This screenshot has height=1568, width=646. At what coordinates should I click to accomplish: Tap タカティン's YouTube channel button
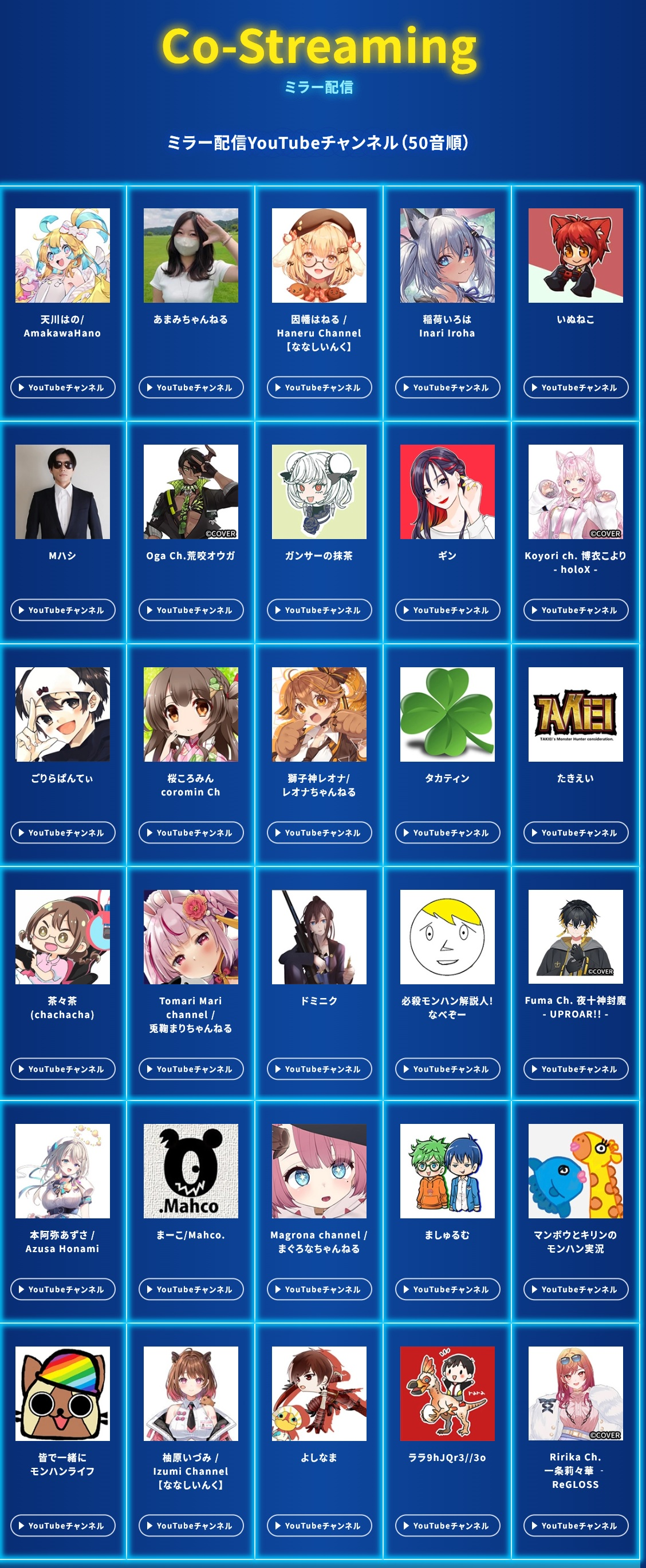pos(447,833)
